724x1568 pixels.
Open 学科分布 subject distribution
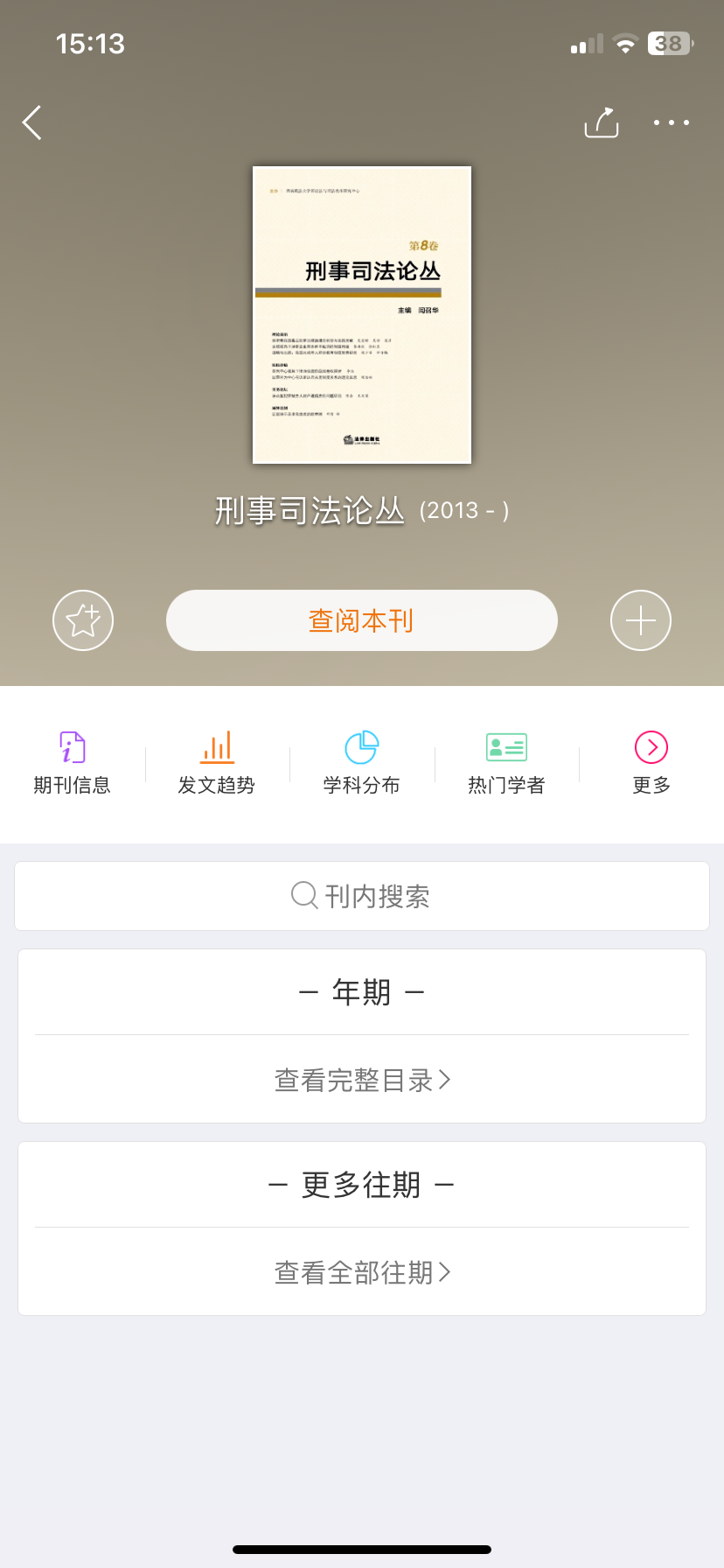click(362, 763)
